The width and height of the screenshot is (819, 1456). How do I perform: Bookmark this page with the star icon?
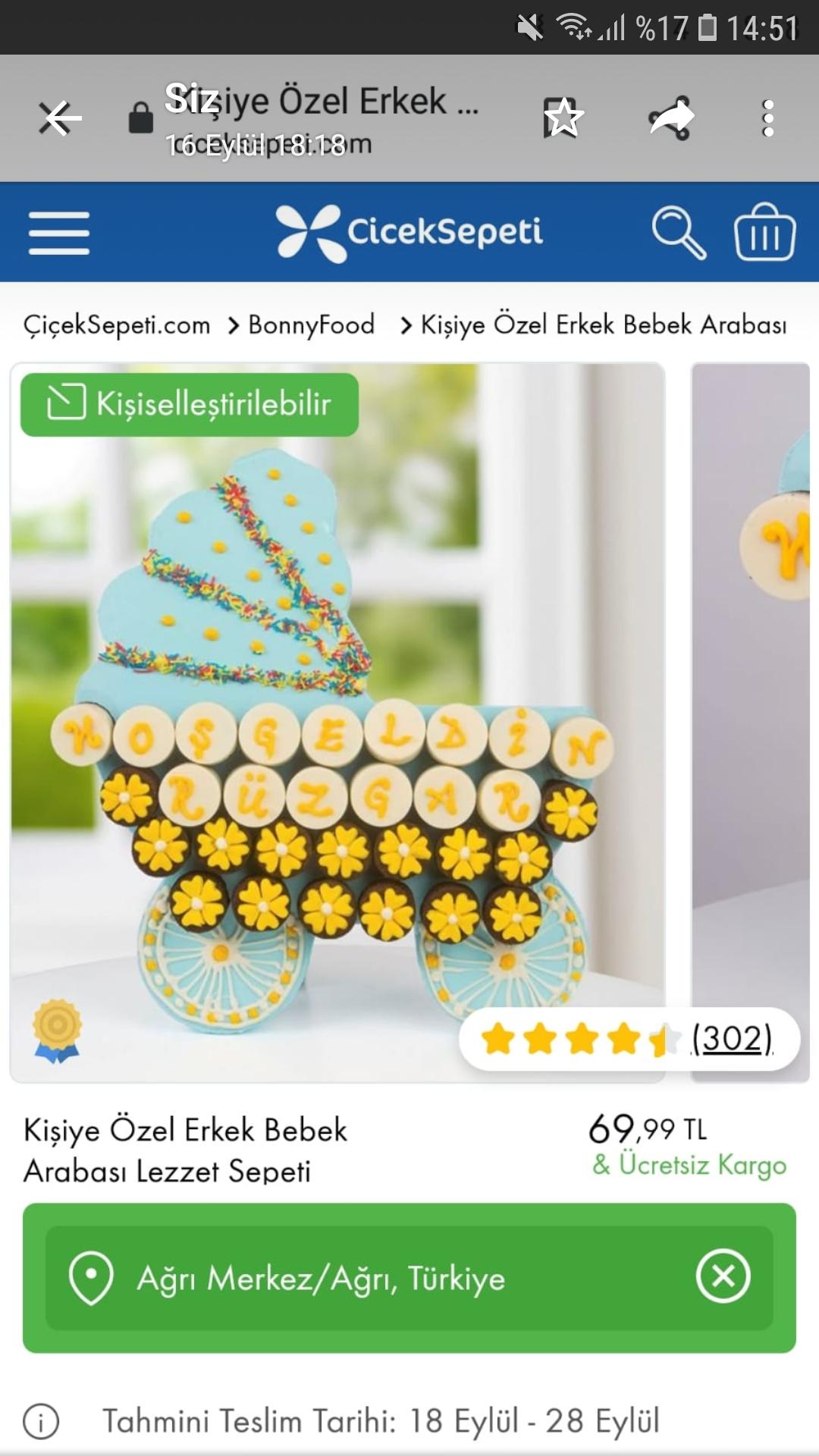pos(563,118)
